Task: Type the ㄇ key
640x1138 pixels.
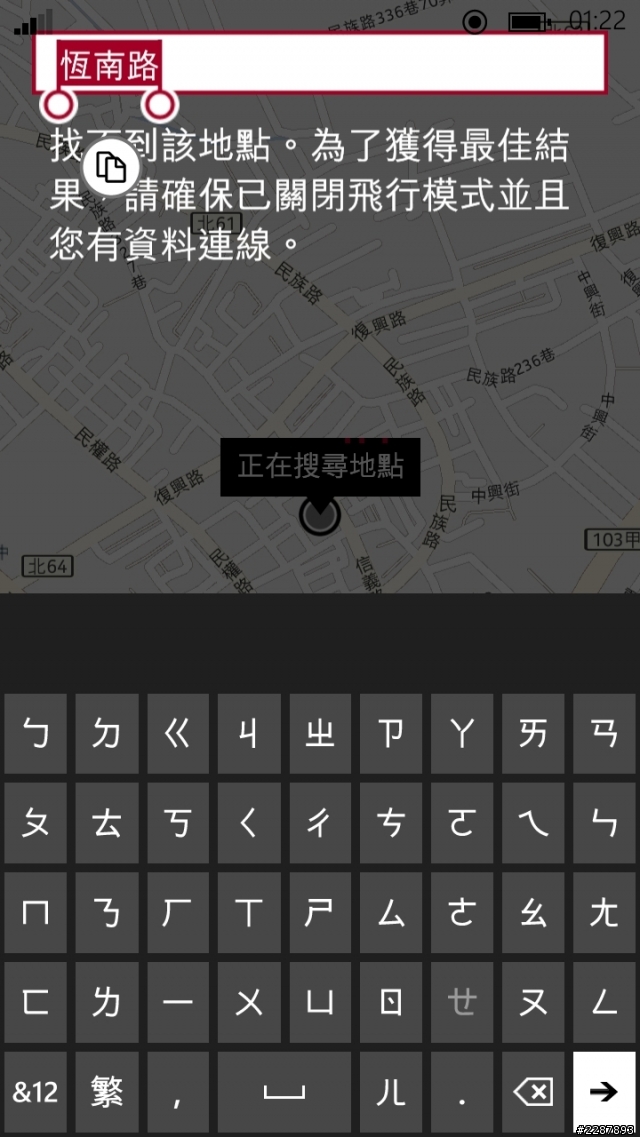Action: pos(35,912)
